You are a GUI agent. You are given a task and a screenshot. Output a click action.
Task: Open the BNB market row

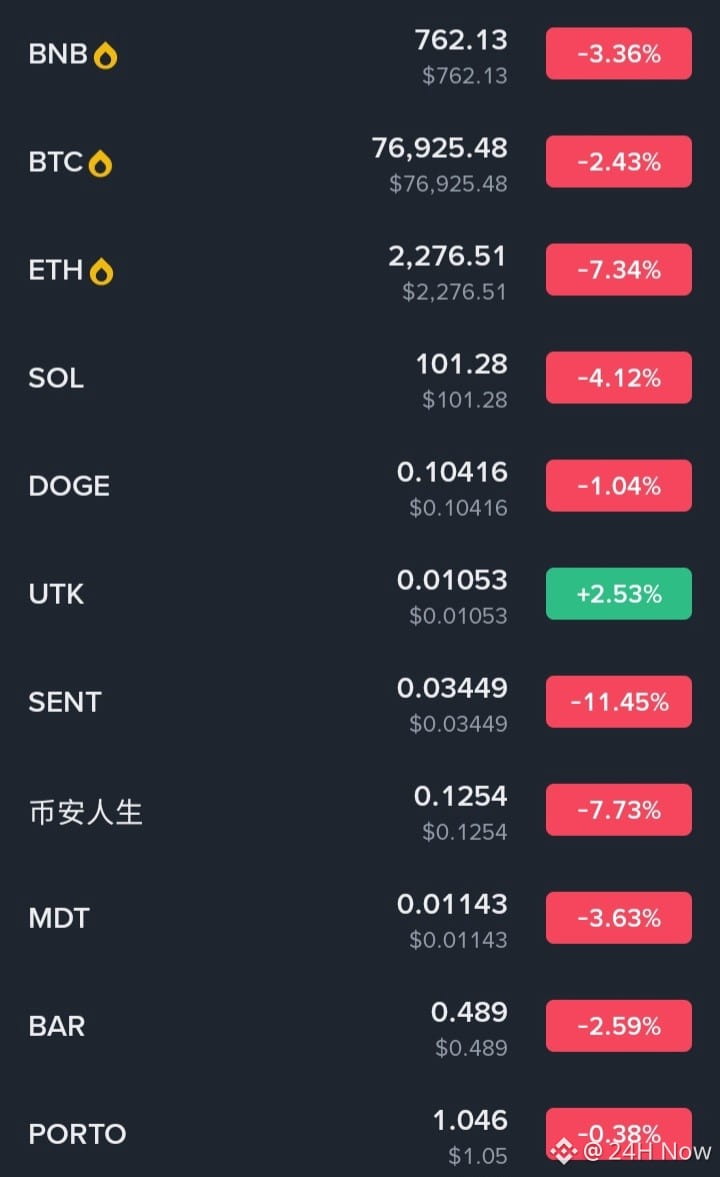click(60, 54)
